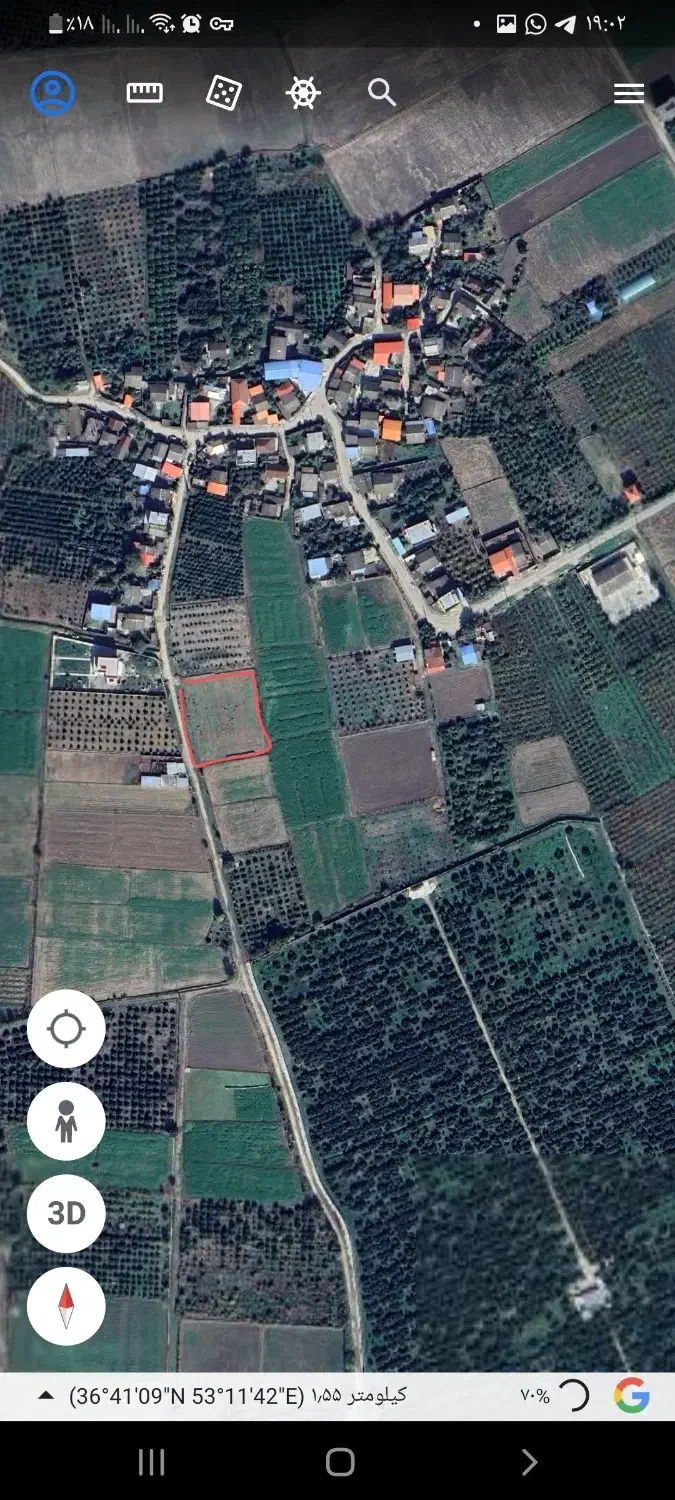Center map on my location
Viewport: 675px width, 1500px height.
click(x=66, y=1028)
